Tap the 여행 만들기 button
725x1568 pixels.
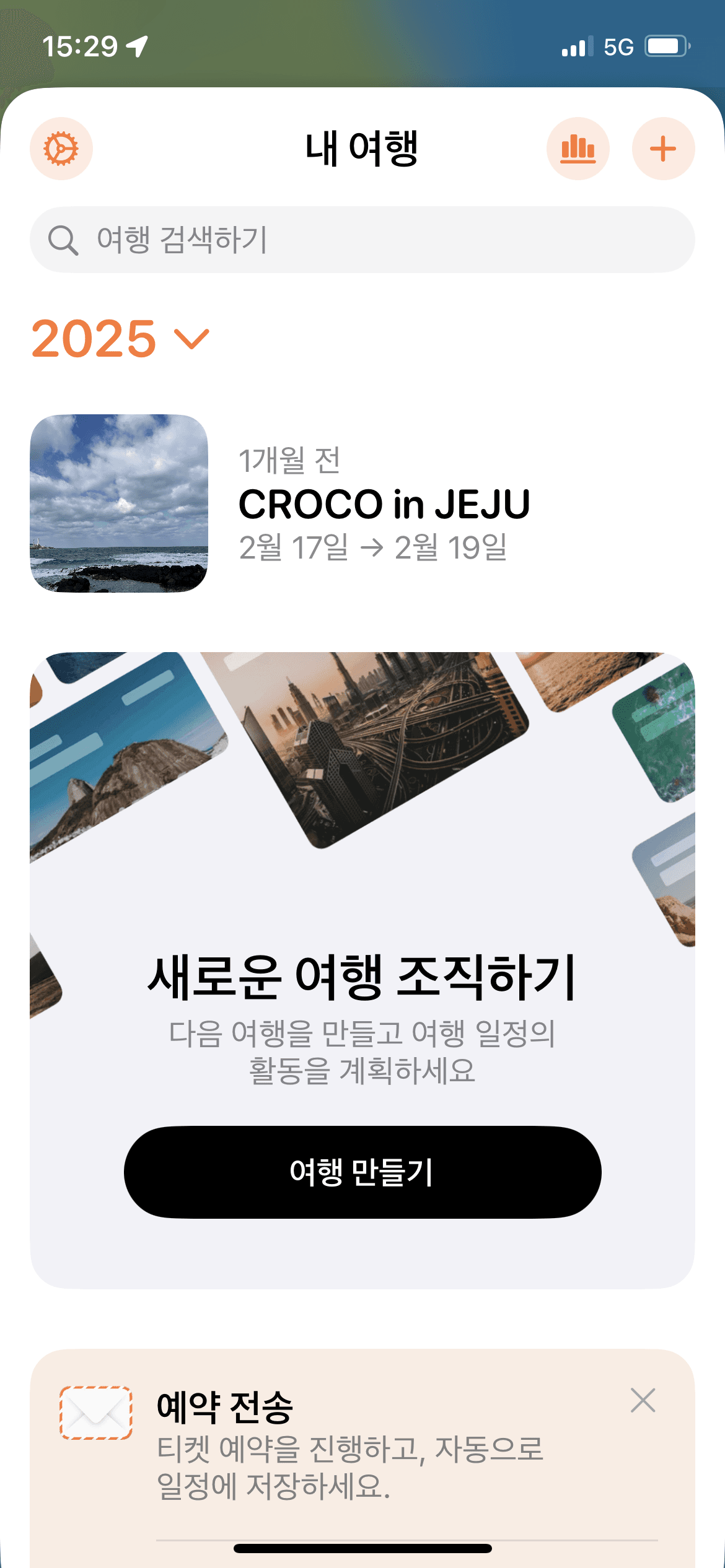(362, 1172)
